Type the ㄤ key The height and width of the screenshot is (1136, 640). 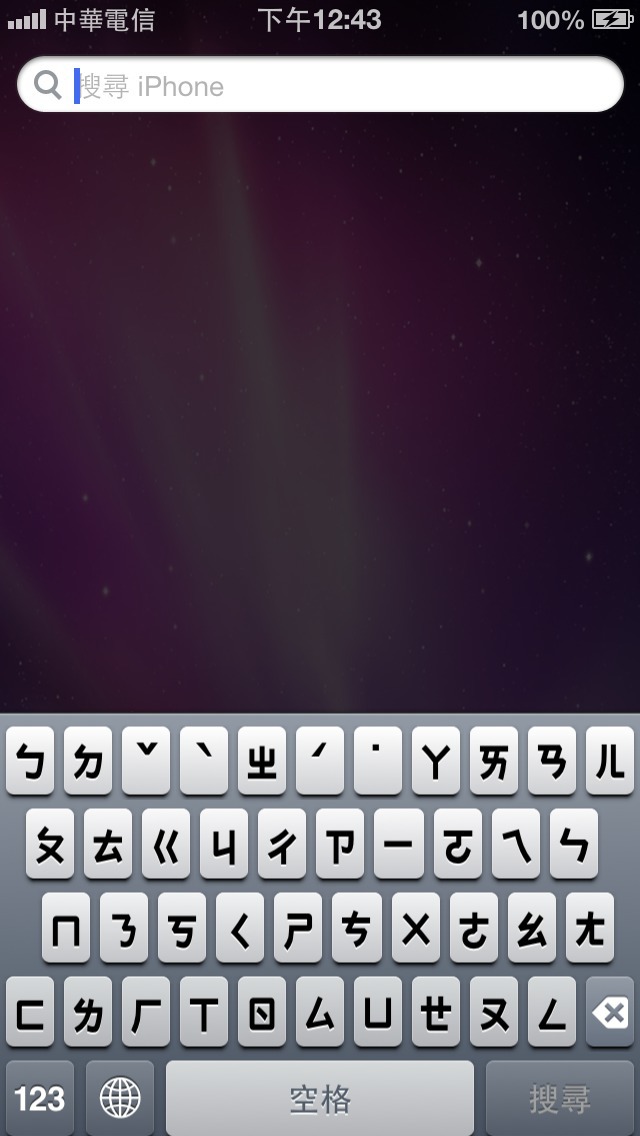coord(590,927)
